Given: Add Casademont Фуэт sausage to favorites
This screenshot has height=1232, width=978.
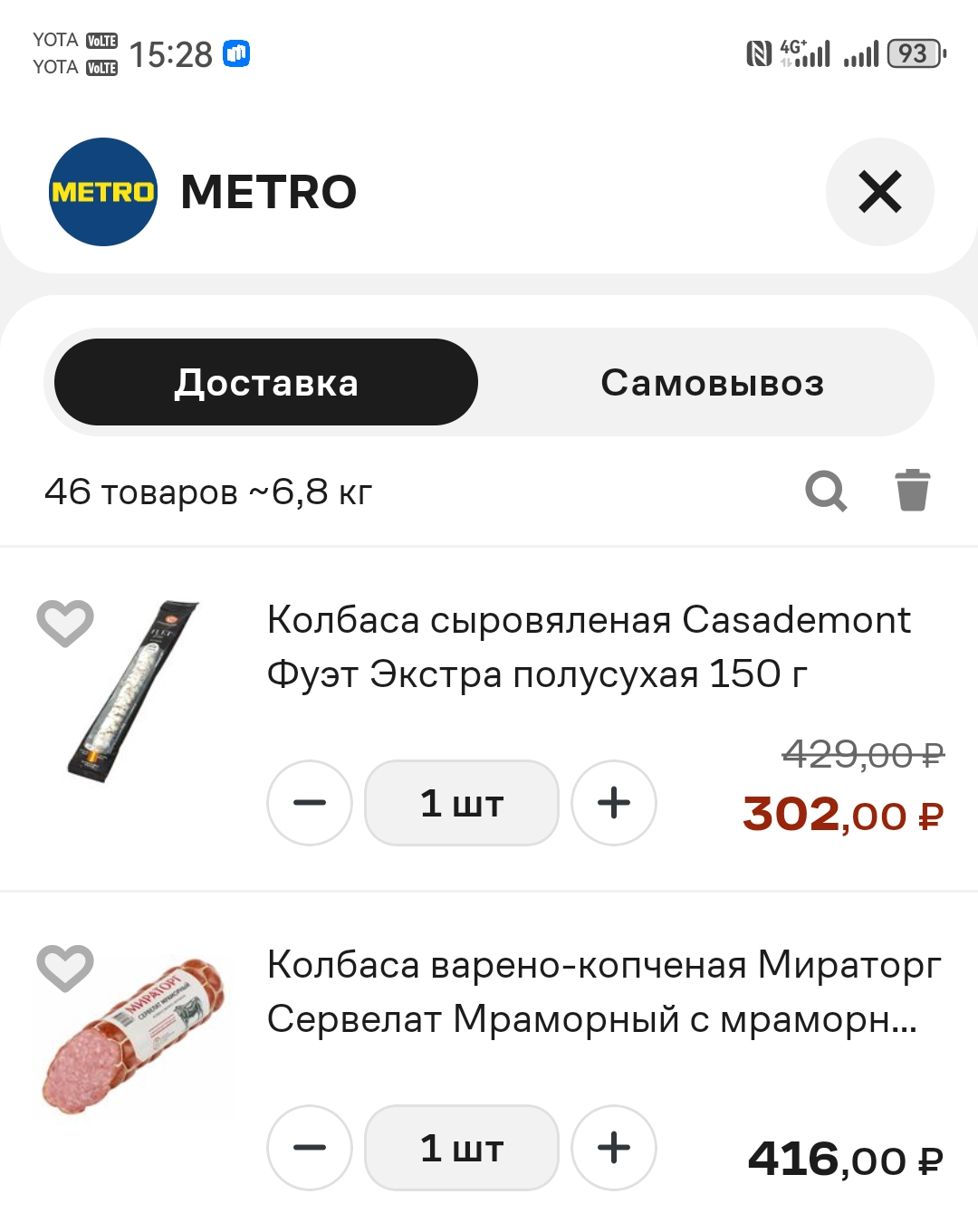Looking at the screenshot, I should pyautogui.click(x=65, y=623).
